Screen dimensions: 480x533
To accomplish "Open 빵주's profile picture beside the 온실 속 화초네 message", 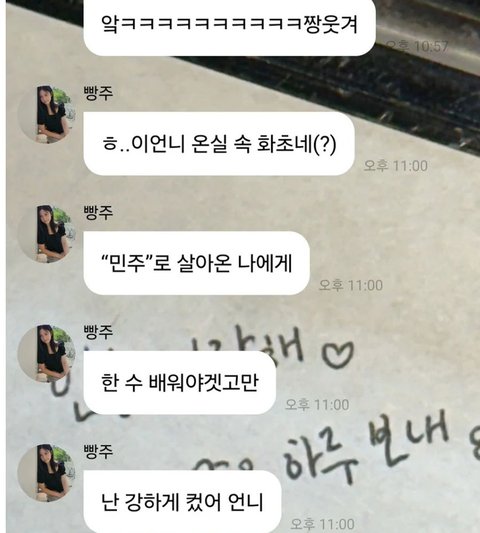I will pyautogui.click(x=47, y=115).
